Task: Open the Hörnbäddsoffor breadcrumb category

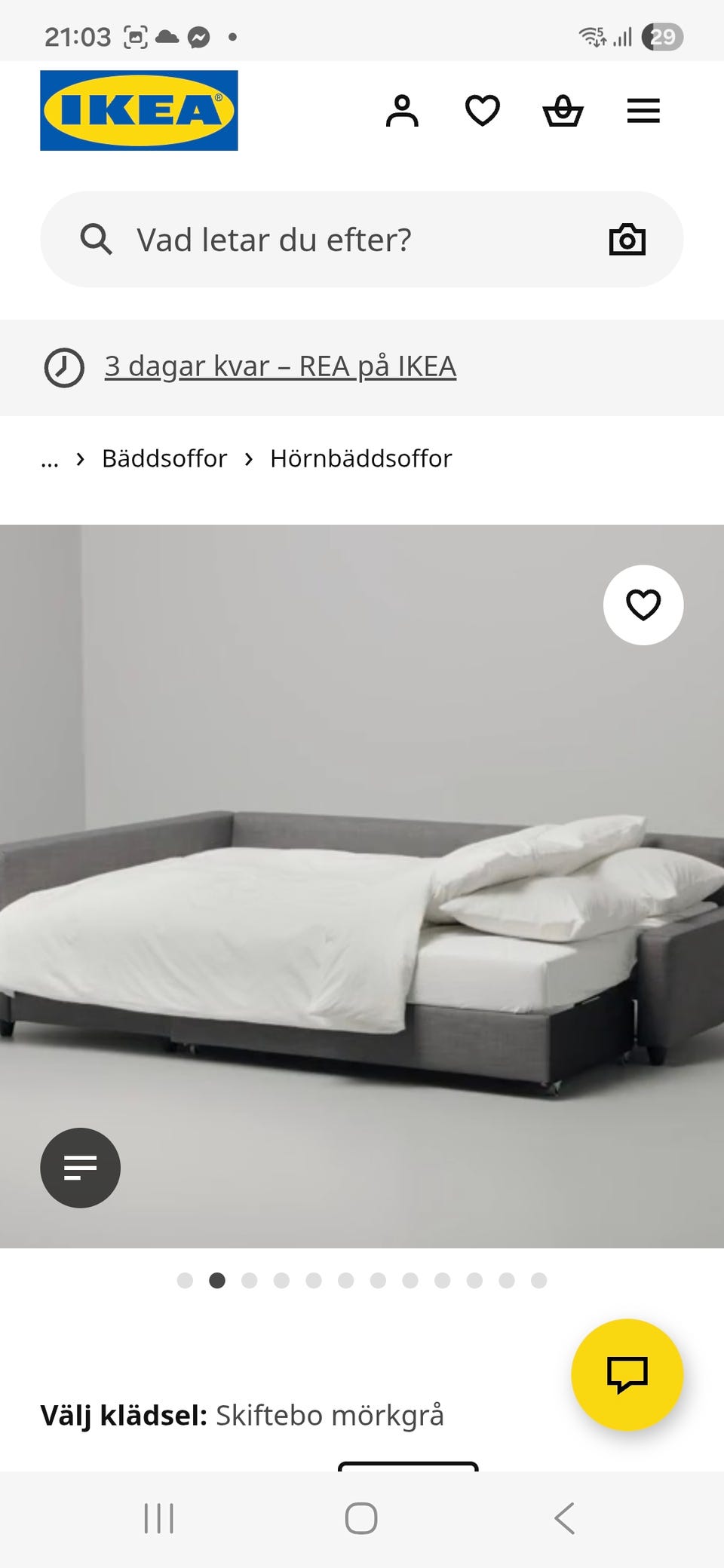Action: click(x=360, y=458)
